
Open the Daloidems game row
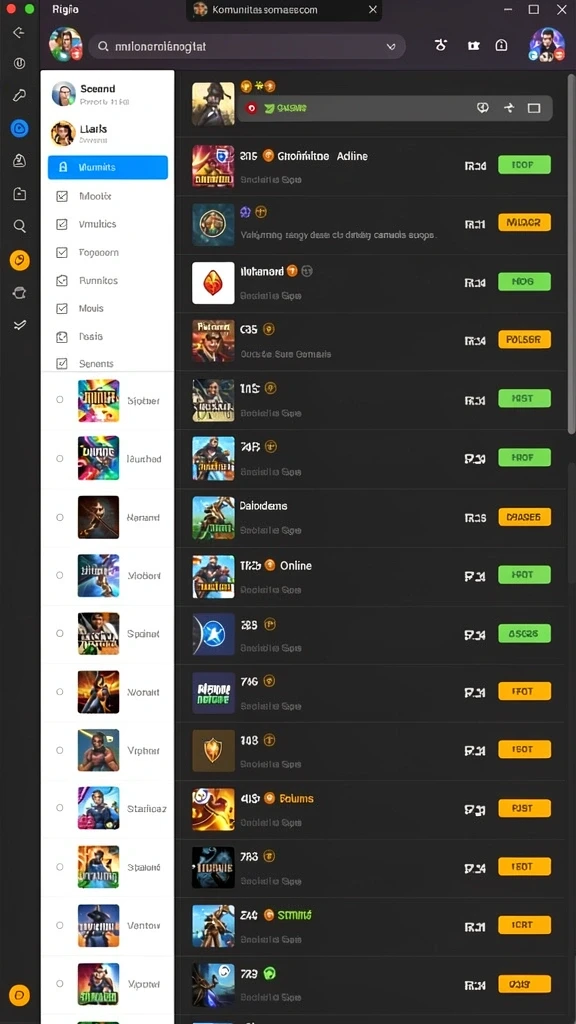372,518
